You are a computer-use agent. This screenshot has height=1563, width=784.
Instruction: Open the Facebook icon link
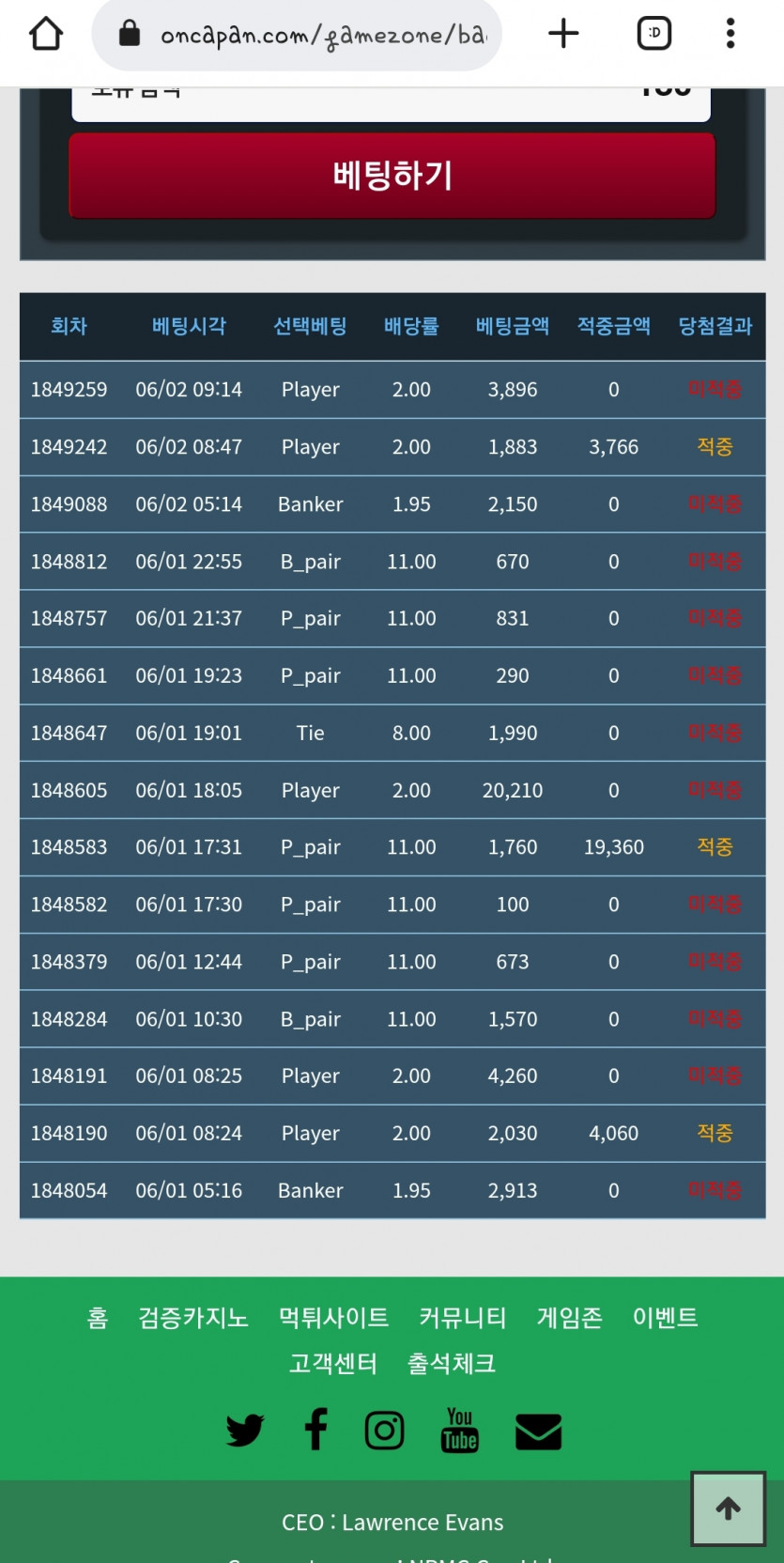click(x=315, y=1429)
